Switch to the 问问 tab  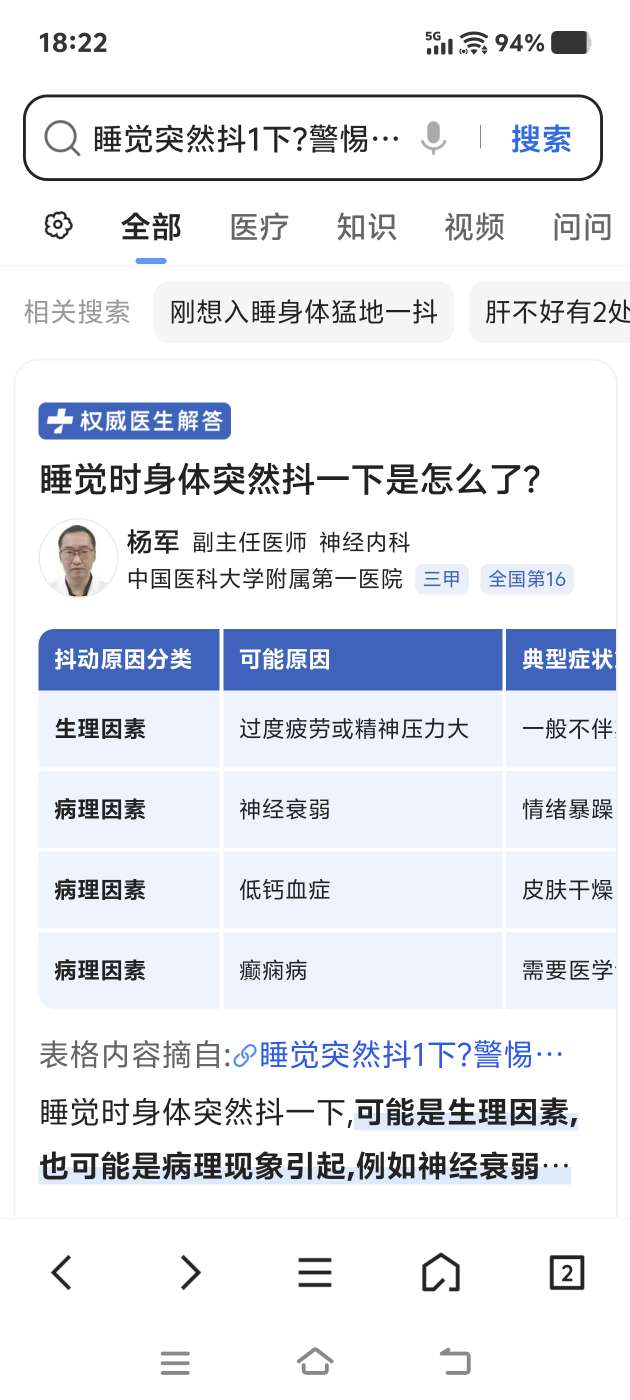click(x=582, y=227)
